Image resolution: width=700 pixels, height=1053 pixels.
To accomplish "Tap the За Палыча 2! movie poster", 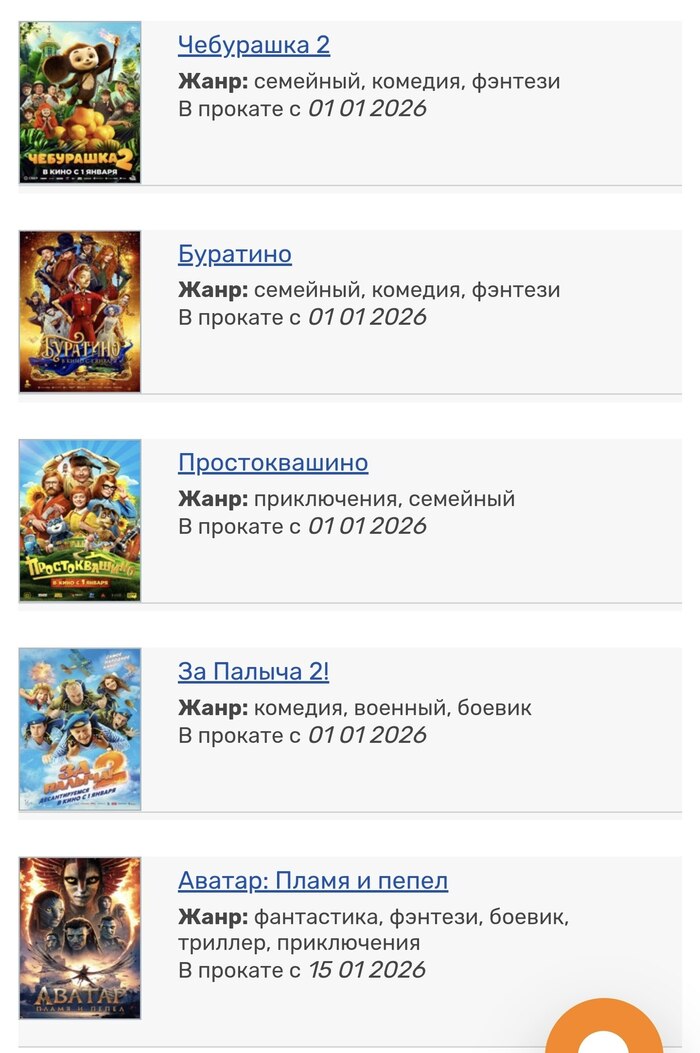I will tap(80, 730).
